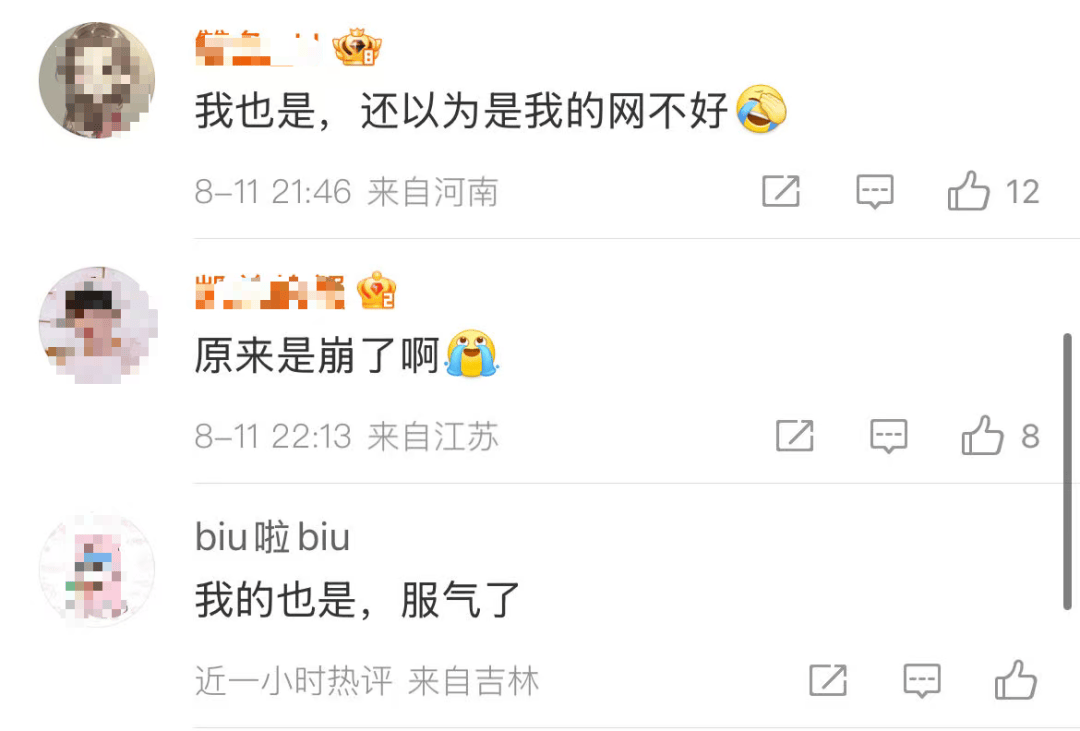The image size is (1080, 731).
Task: Reply to the 8-11 22:13 Jiangsu comment
Action: pyautogui.click(x=888, y=436)
